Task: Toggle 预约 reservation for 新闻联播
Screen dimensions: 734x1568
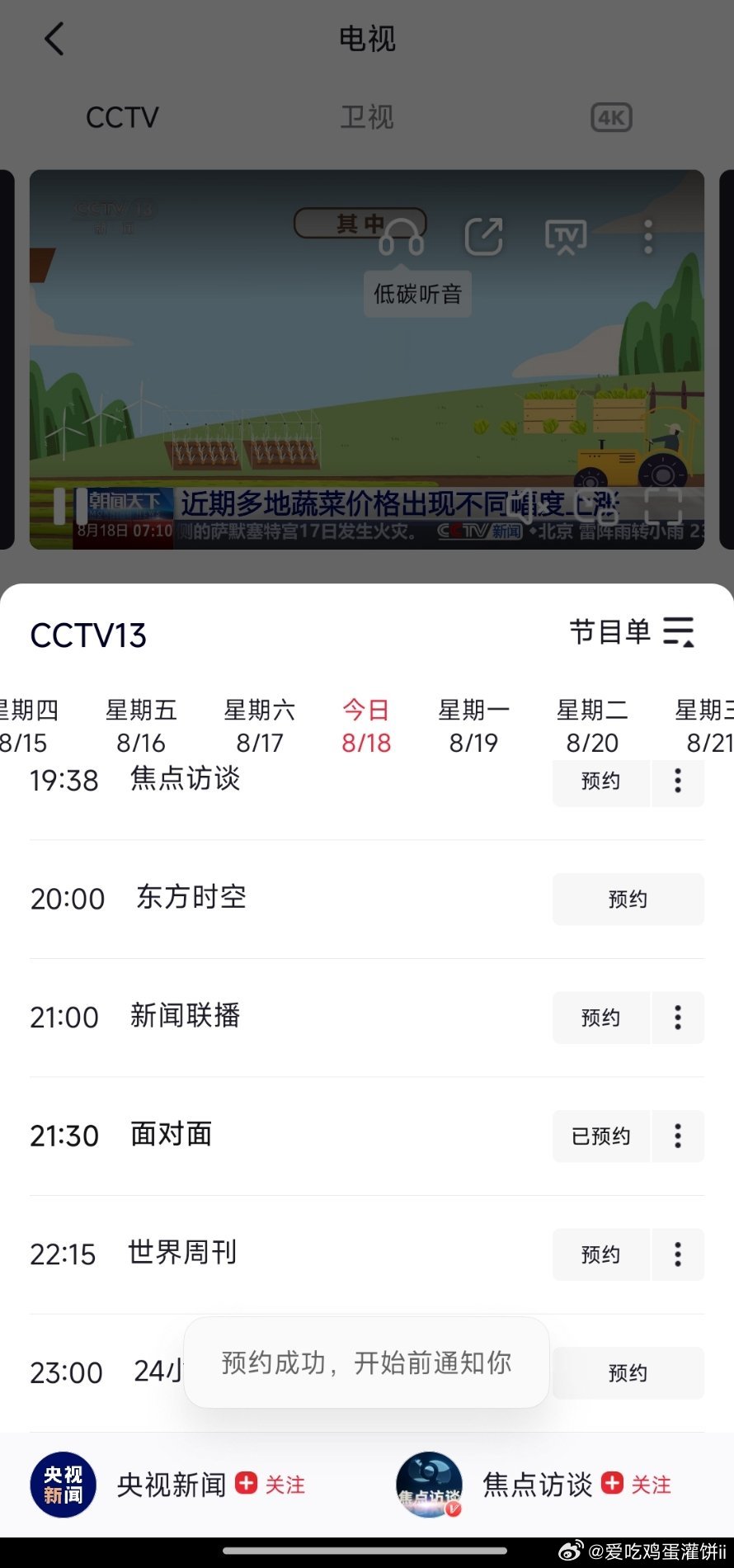Action: coord(600,1018)
